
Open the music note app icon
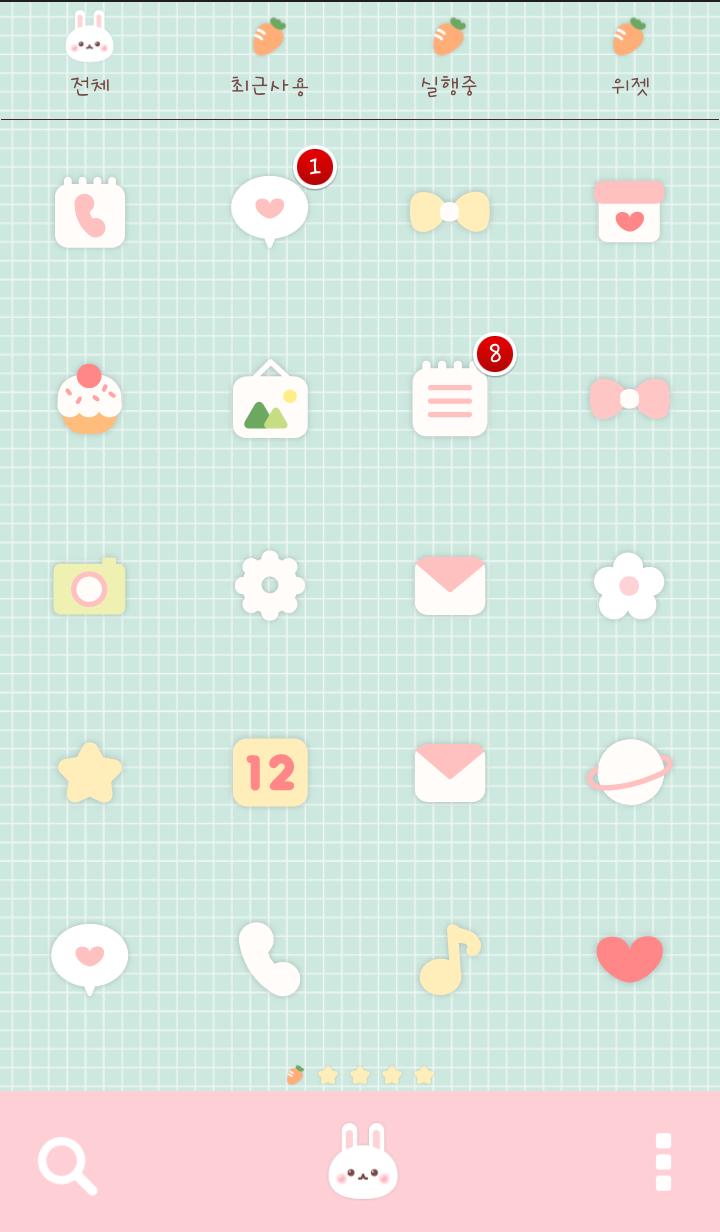coord(450,958)
